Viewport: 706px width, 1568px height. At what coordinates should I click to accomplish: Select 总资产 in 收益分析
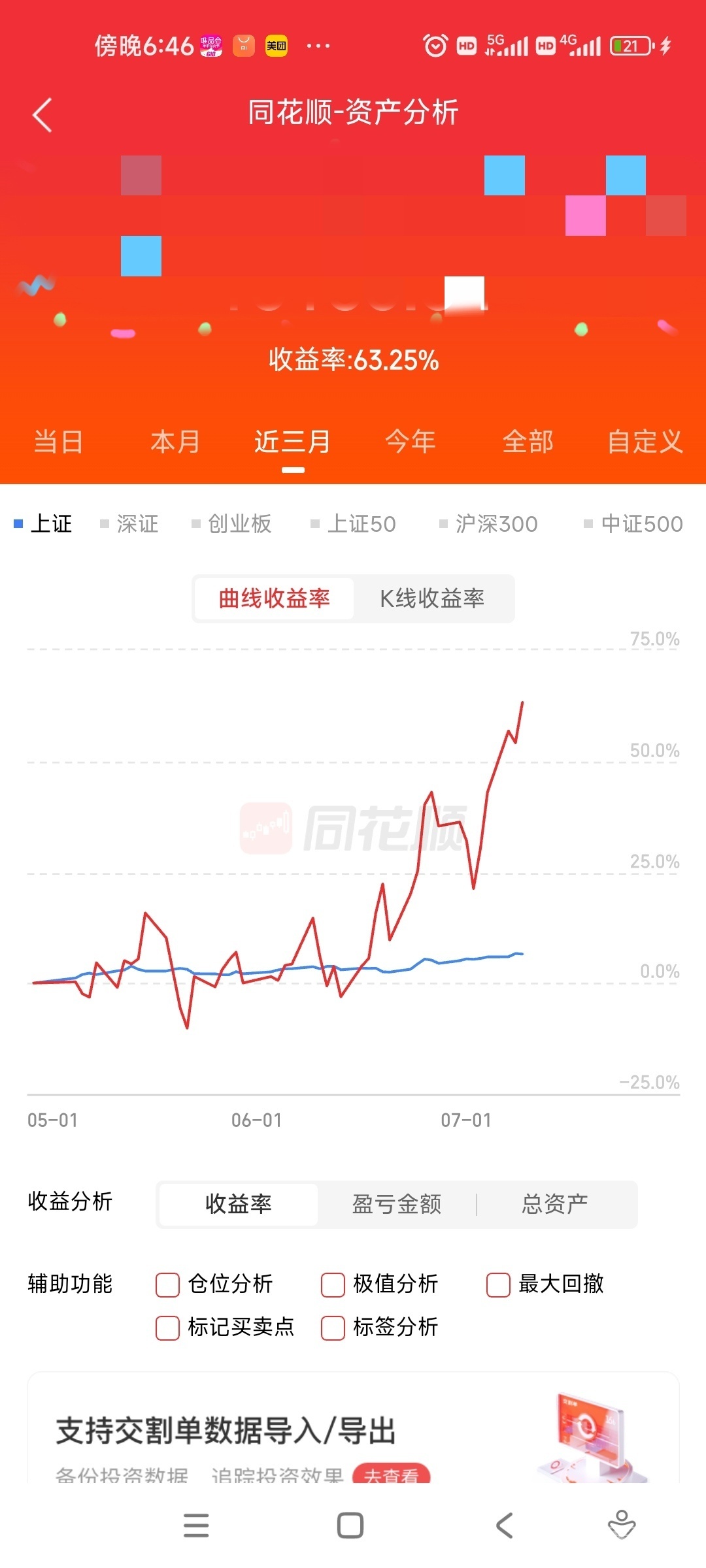555,1204
